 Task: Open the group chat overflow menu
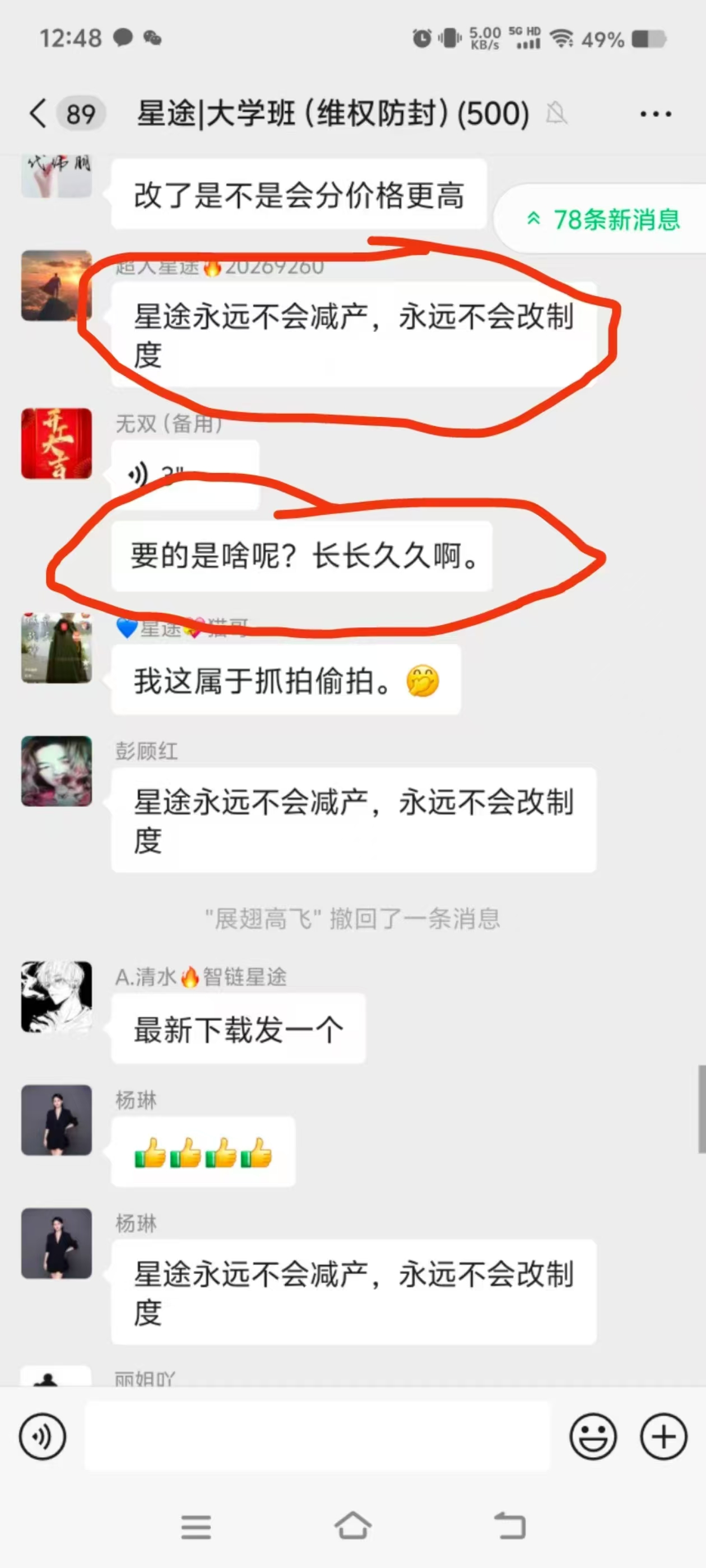[656, 114]
